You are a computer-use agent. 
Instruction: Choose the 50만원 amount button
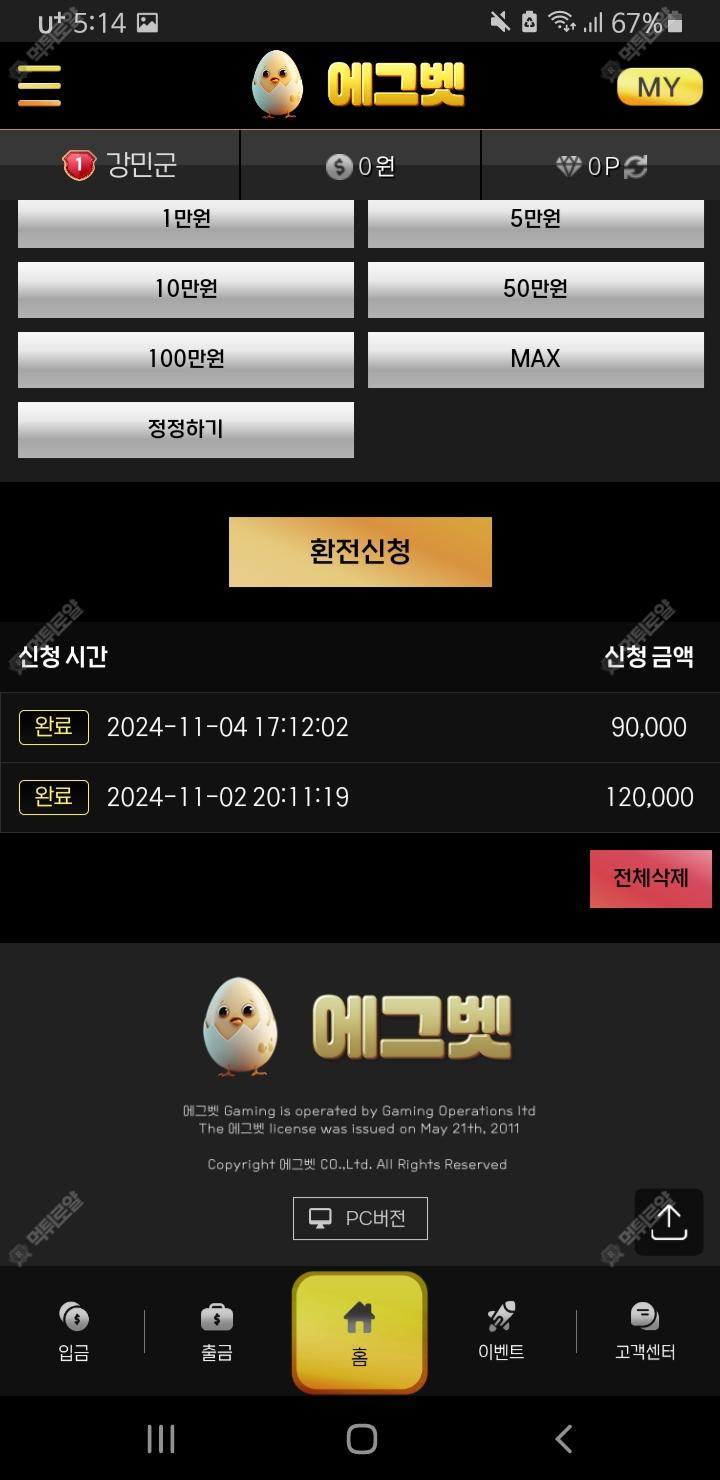pyautogui.click(x=535, y=289)
